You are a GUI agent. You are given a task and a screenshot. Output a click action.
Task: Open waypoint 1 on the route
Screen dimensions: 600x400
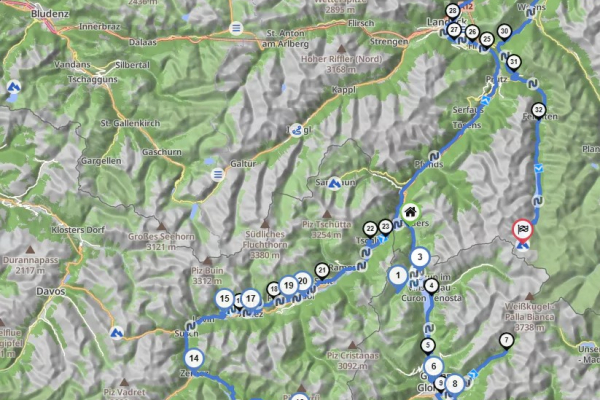pos(398,274)
